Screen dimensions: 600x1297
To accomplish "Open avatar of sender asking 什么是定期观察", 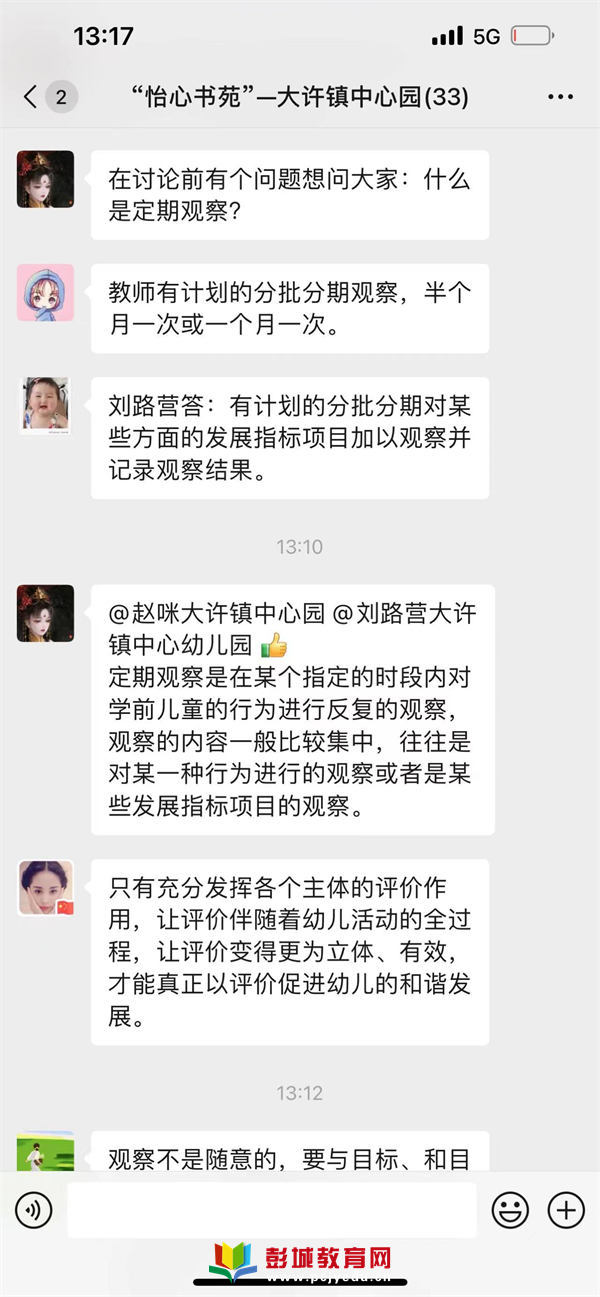I will coord(46,179).
